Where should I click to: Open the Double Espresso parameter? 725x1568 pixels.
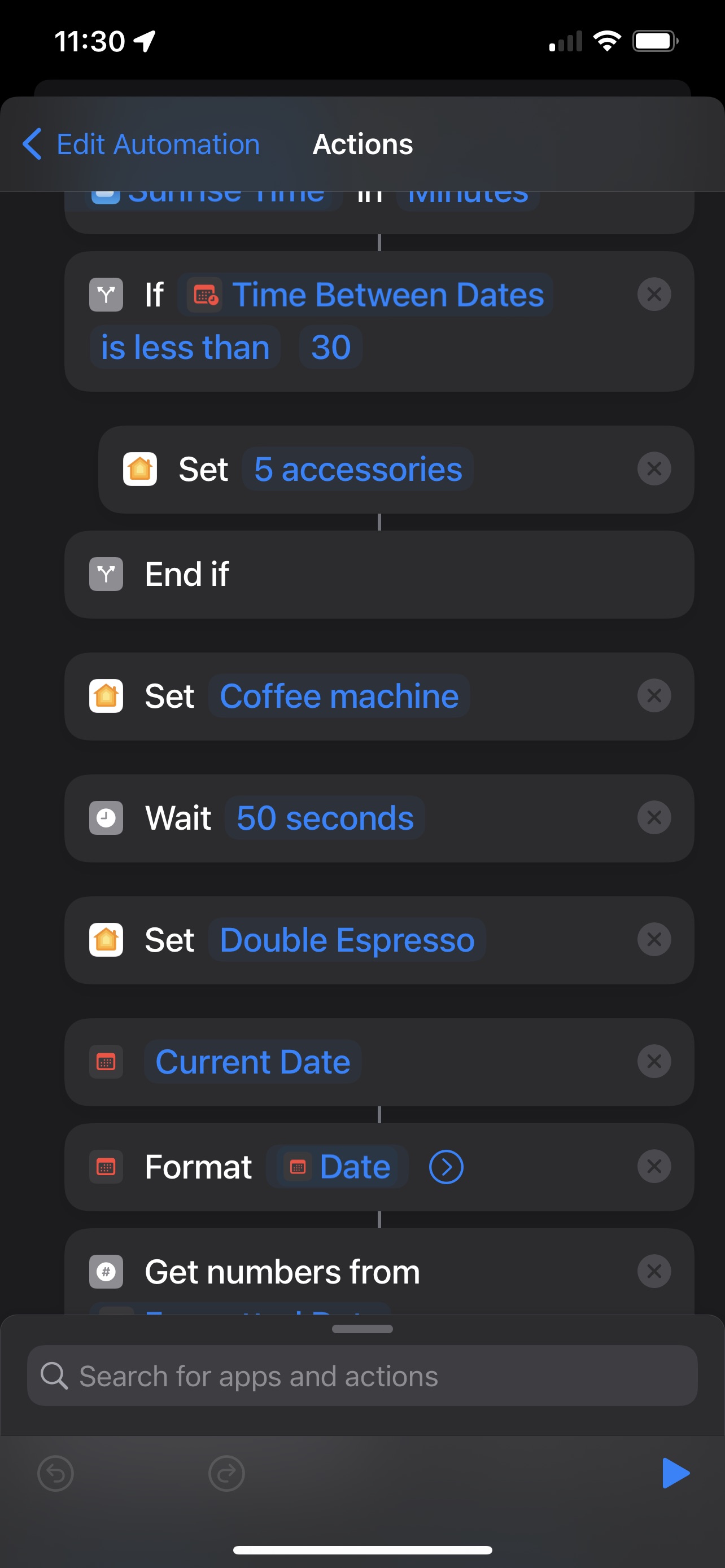click(347, 940)
